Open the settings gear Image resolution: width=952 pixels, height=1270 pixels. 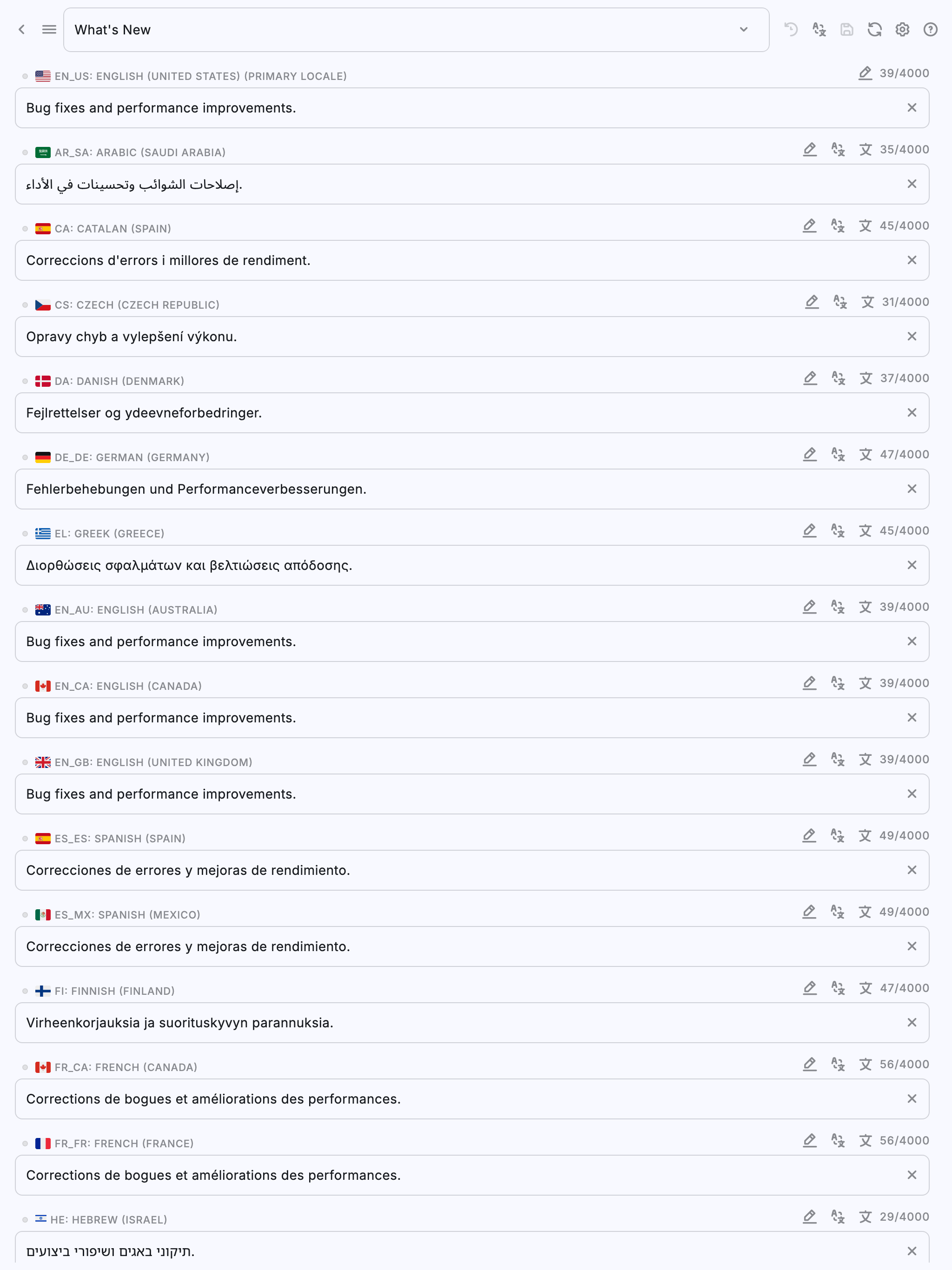coord(902,29)
